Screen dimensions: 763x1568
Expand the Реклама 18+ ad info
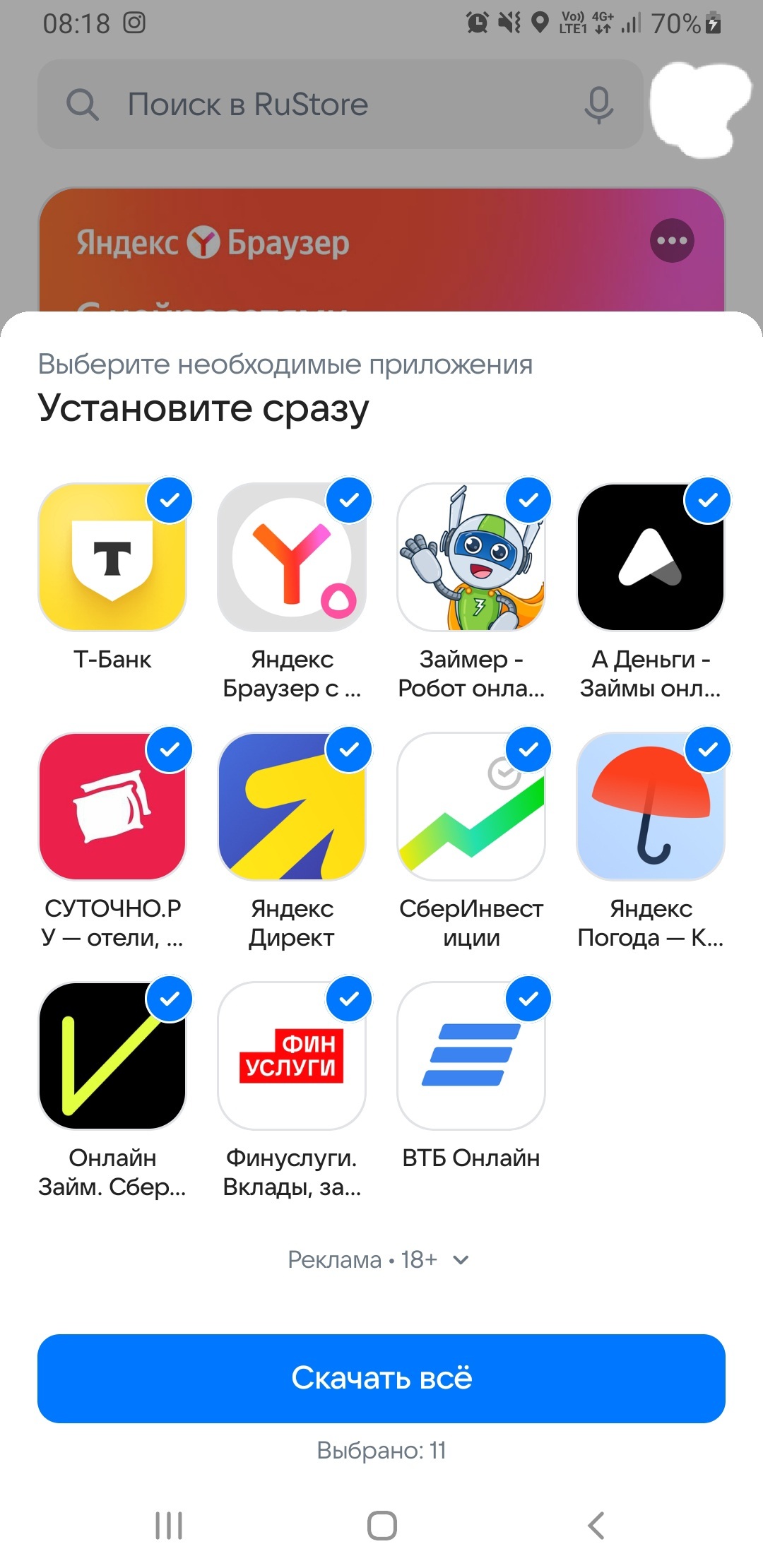[x=379, y=1259]
